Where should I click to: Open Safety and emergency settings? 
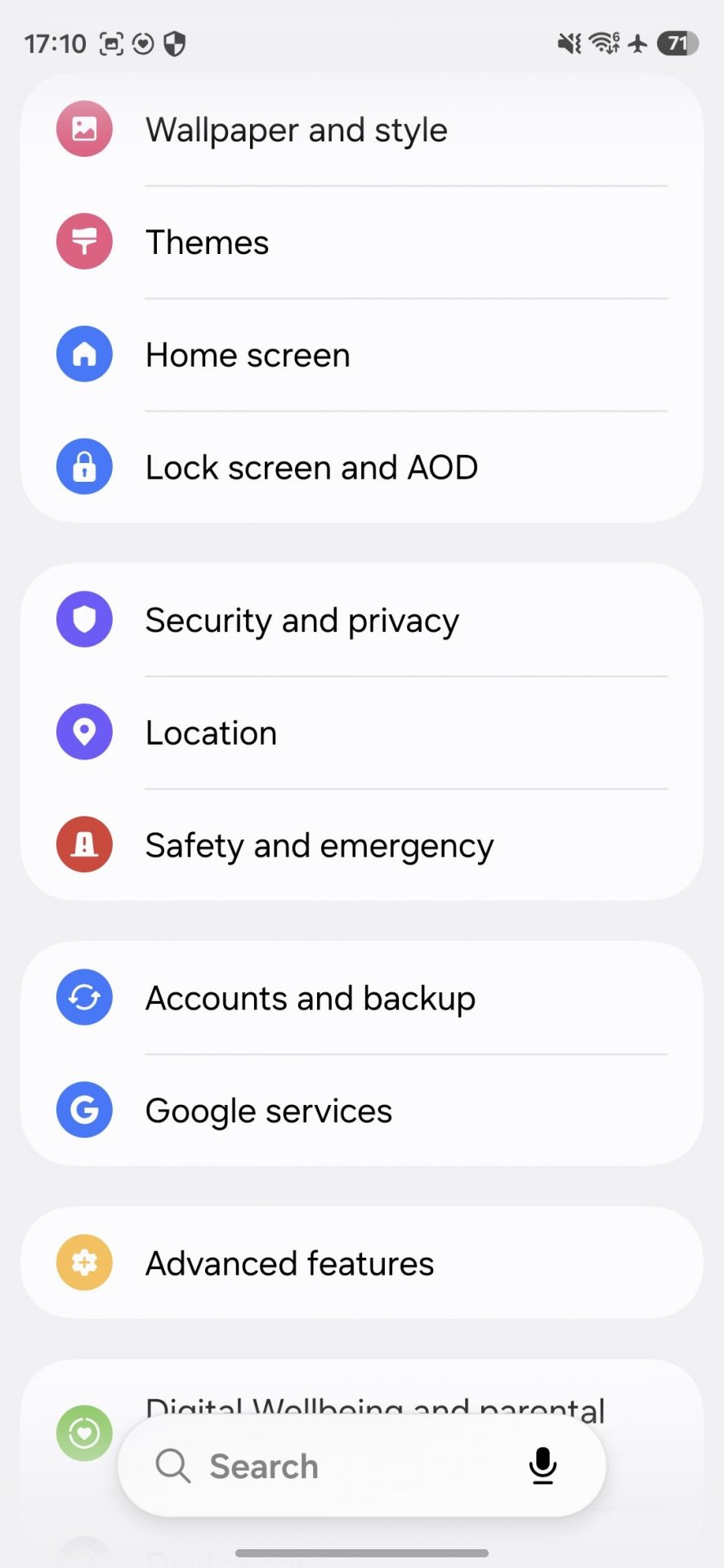[319, 846]
